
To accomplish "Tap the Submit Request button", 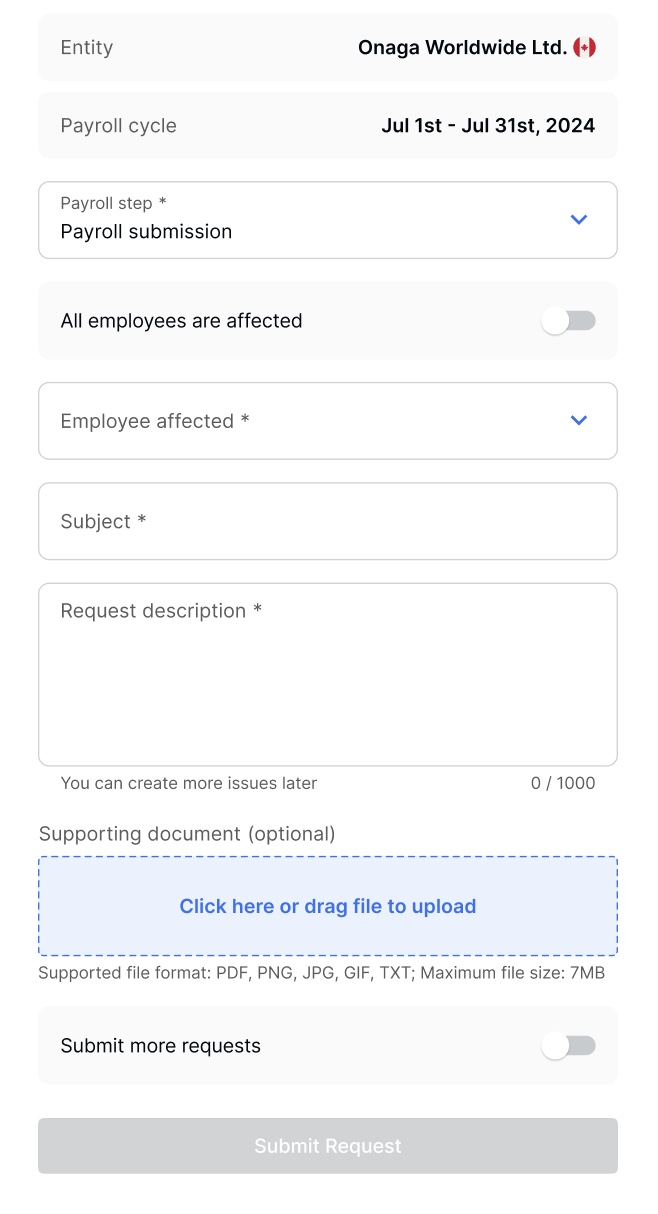I will [328, 1146].
